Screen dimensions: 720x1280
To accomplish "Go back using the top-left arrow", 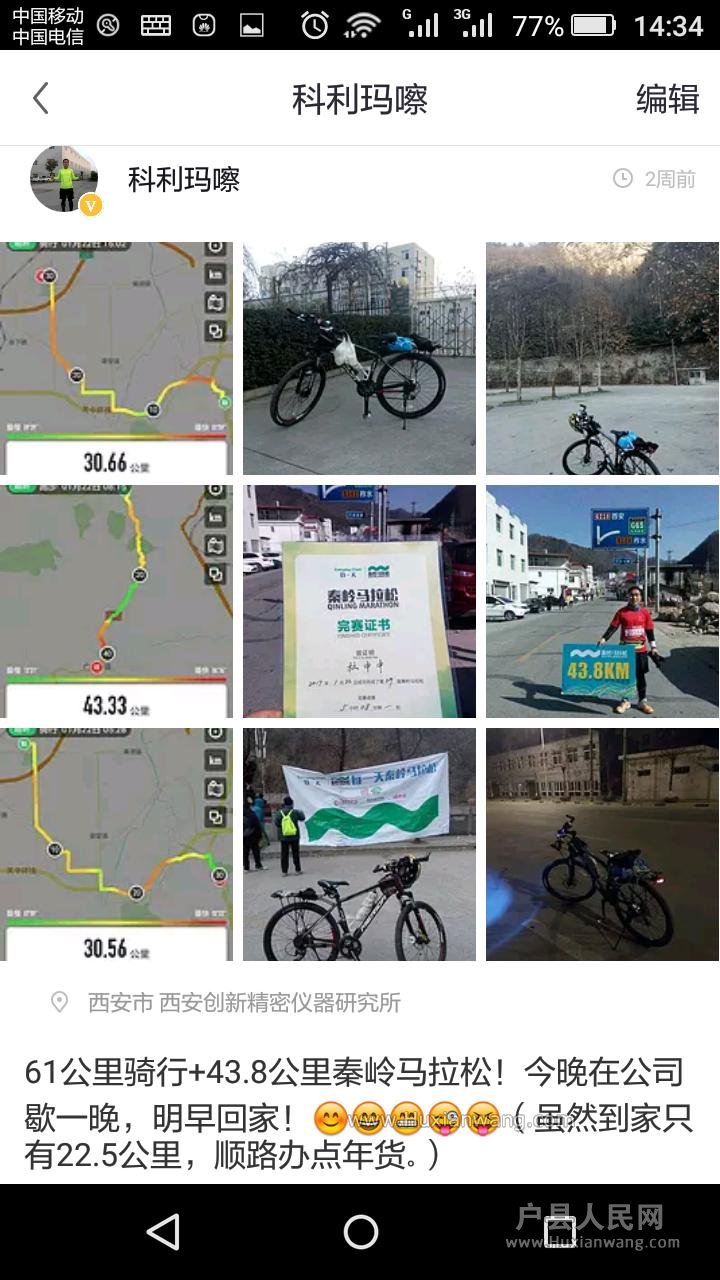I will [41, 98].
